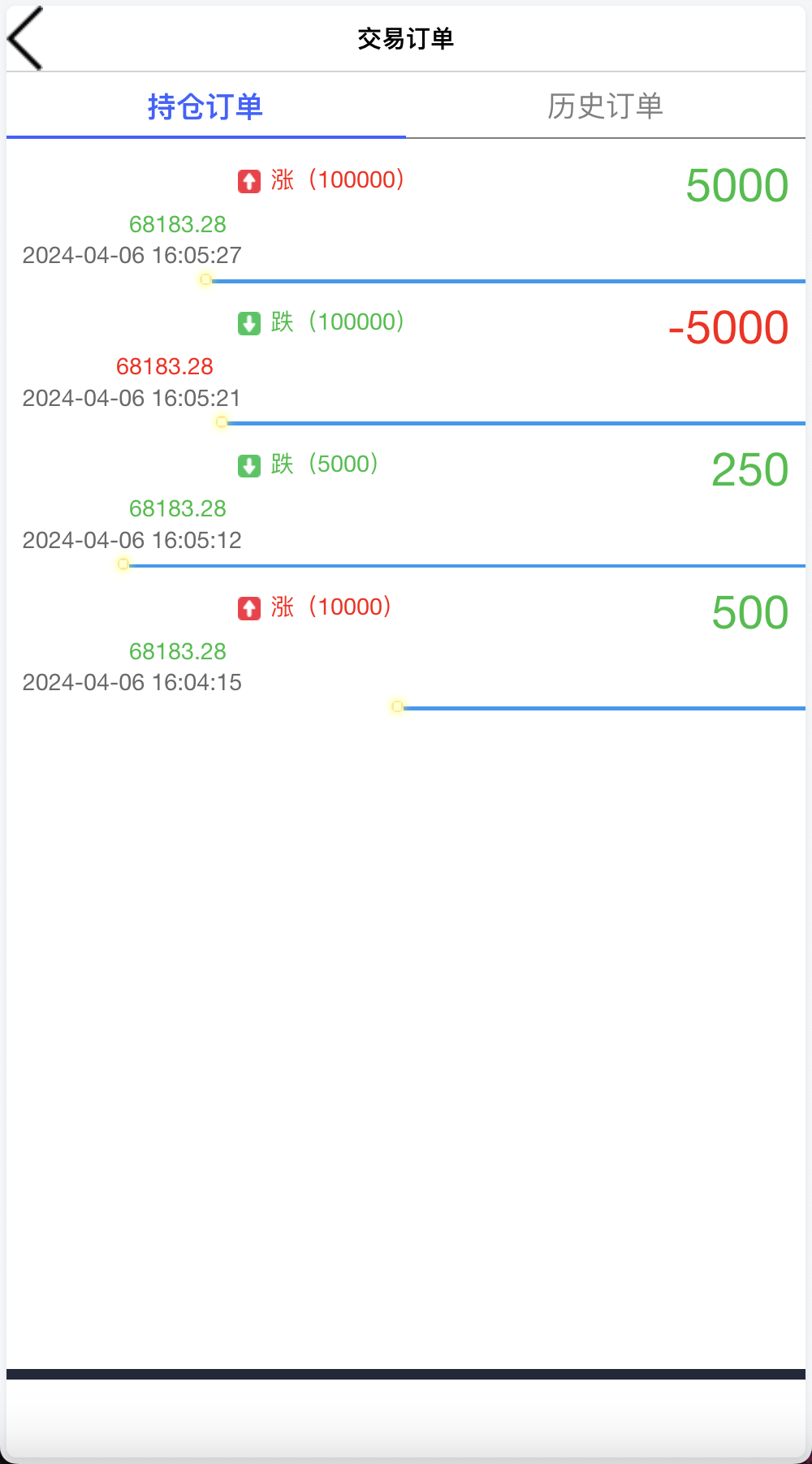Select the 持仓订单 tab

pyautogui.click(x=205, y=106)
